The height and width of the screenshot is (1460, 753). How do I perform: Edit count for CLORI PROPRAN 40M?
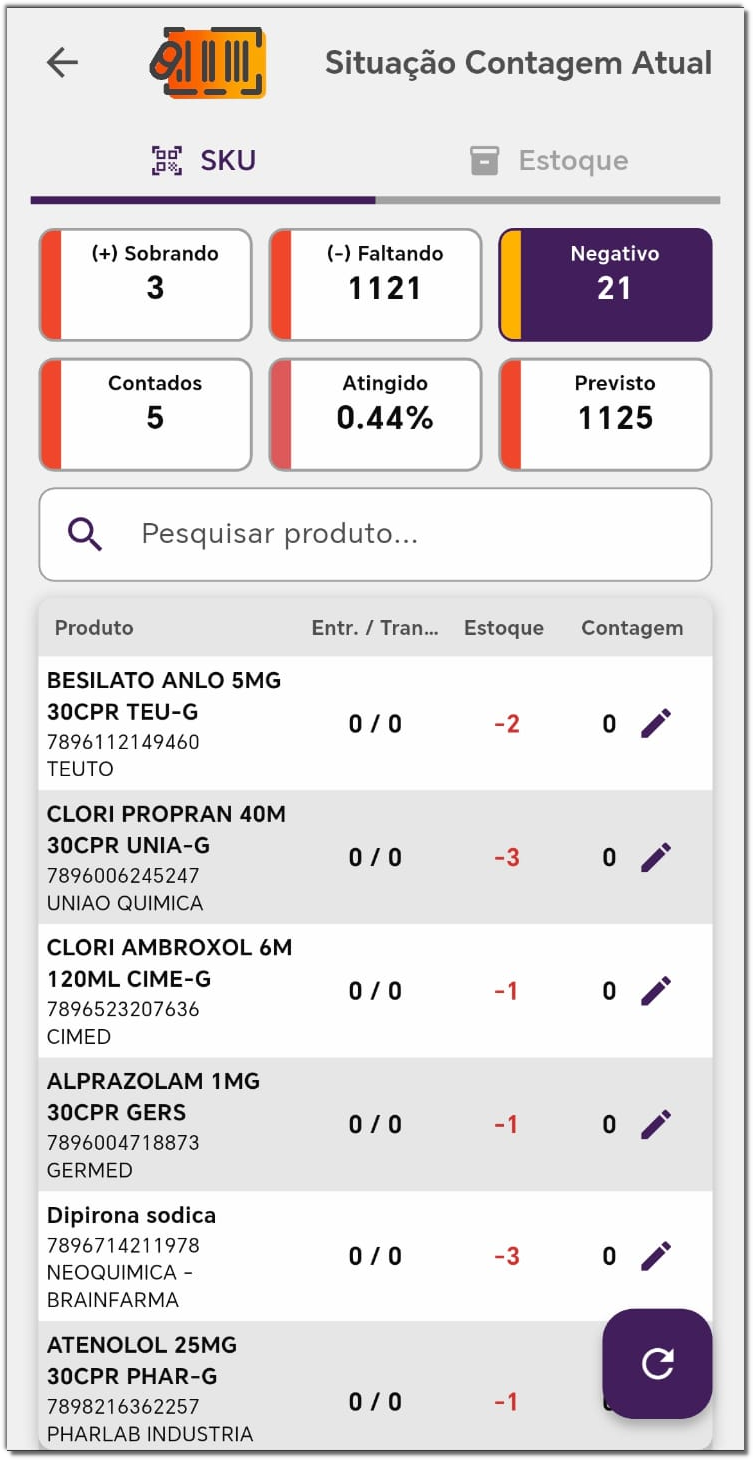point(656,857)
